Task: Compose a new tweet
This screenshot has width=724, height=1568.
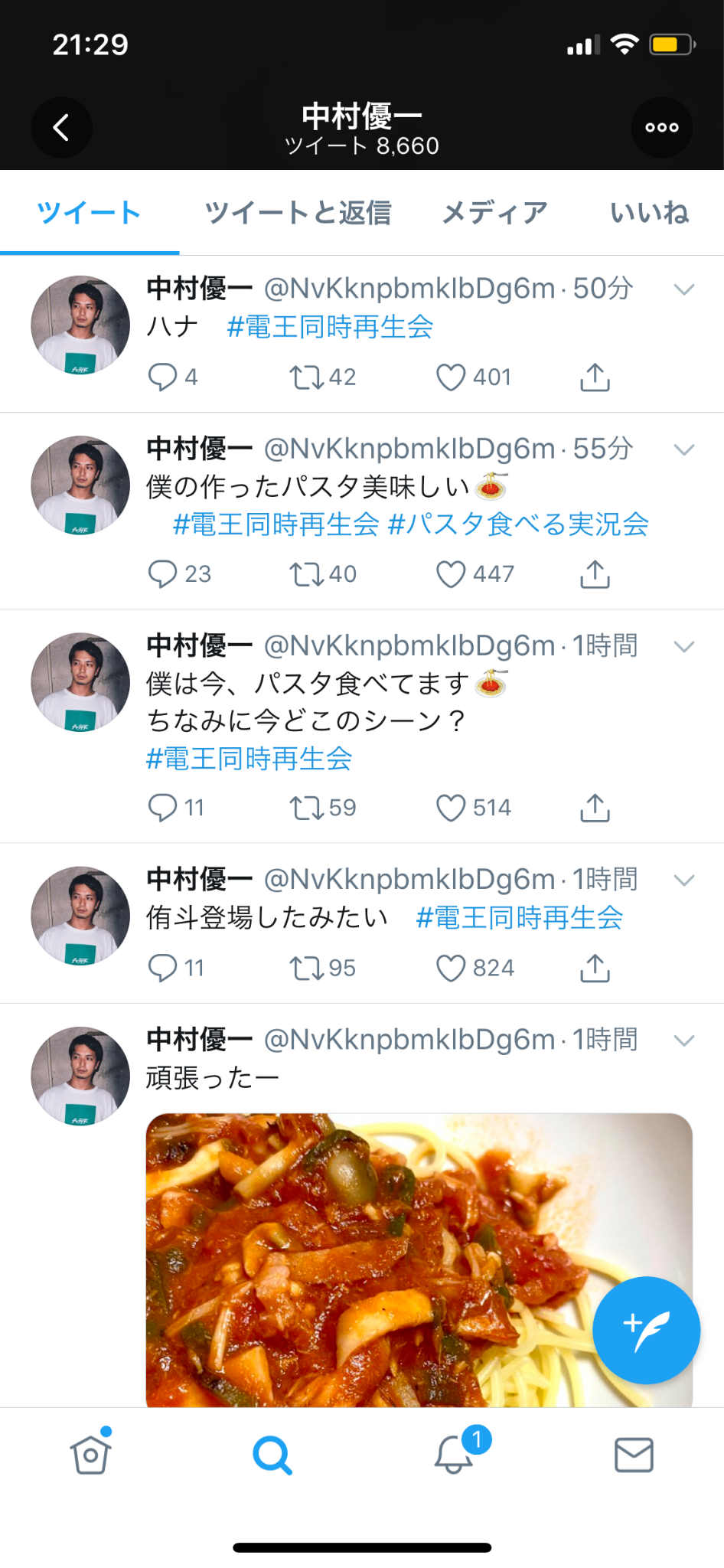Action: [x=646, y=1330]
